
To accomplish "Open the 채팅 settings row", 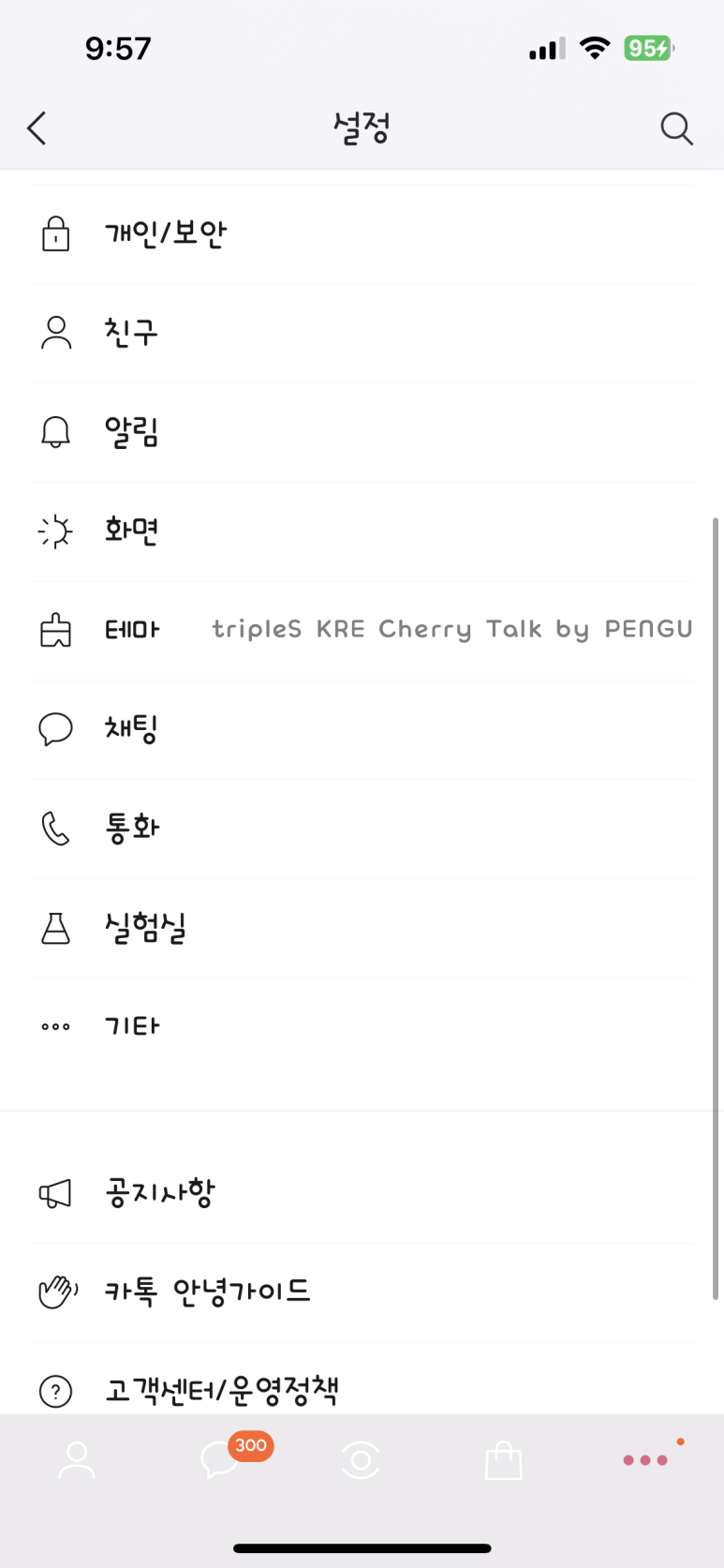I will pyautogui.click(x=362, y=730).
